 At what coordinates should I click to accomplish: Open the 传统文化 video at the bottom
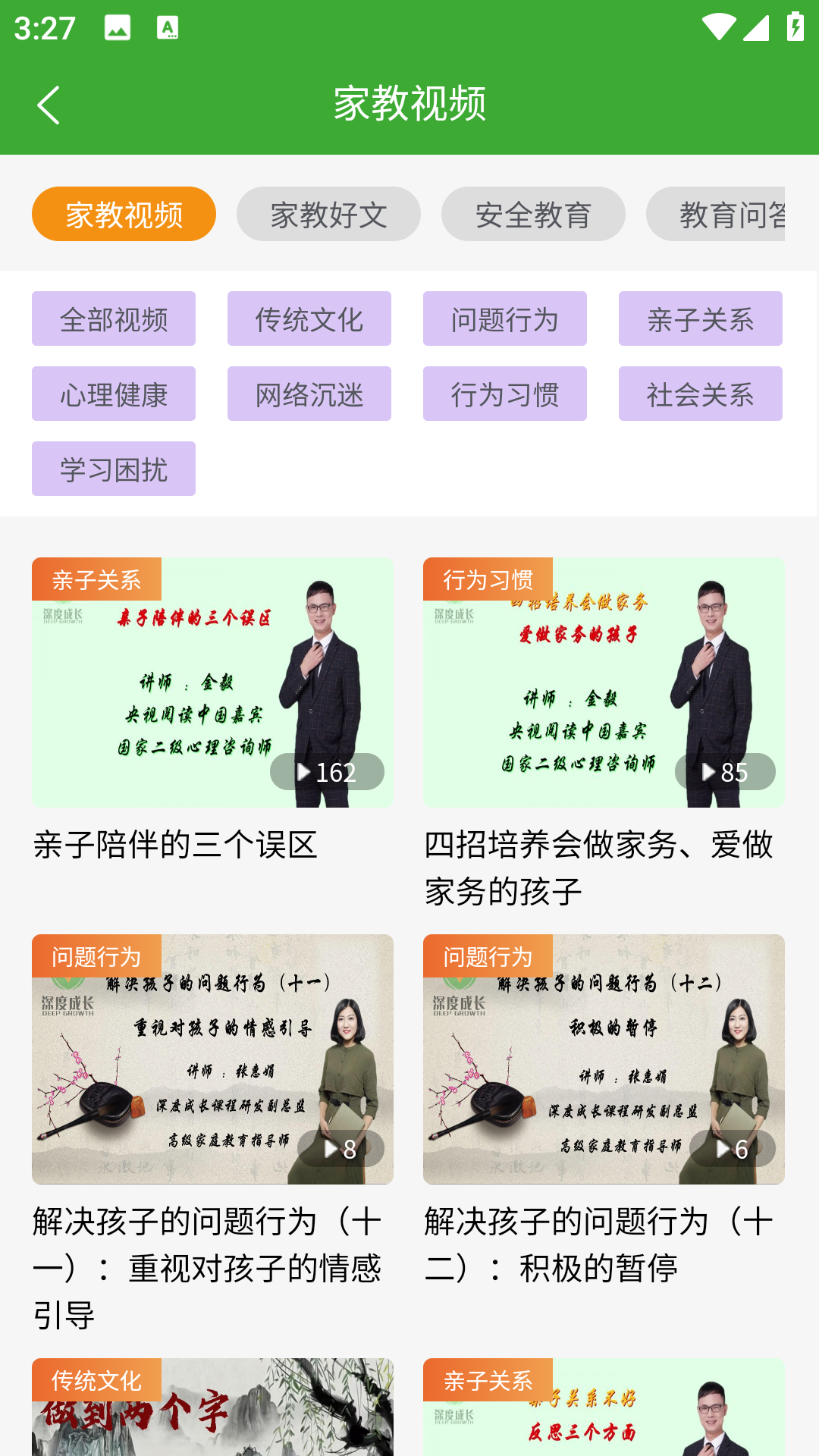point(212,1410)
